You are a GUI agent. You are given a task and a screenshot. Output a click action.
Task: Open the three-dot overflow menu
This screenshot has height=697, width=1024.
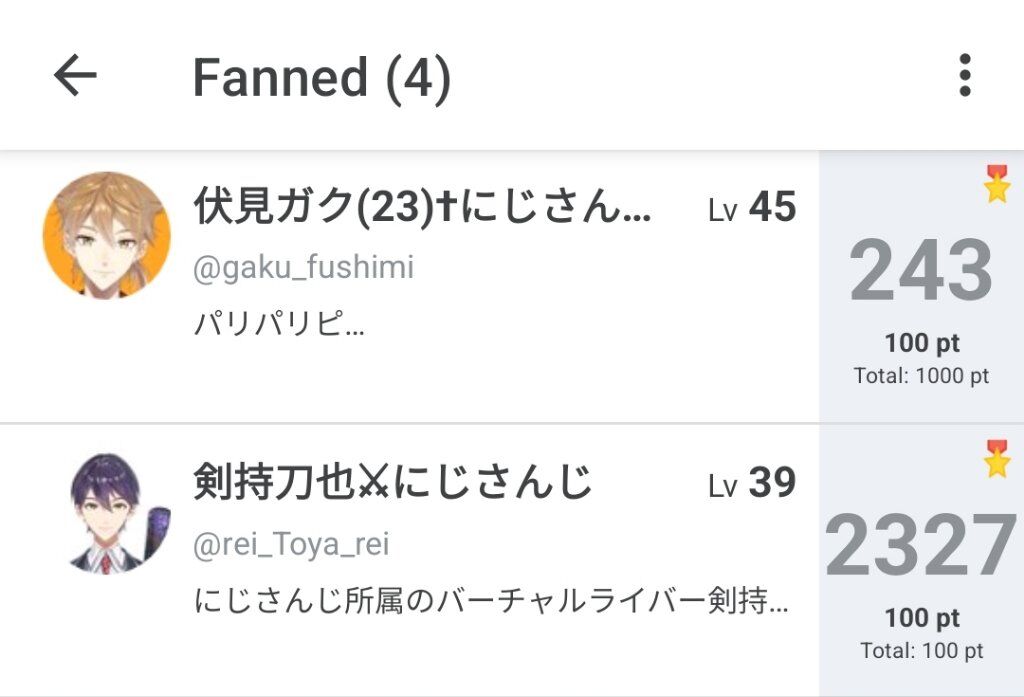coord(964,75)
